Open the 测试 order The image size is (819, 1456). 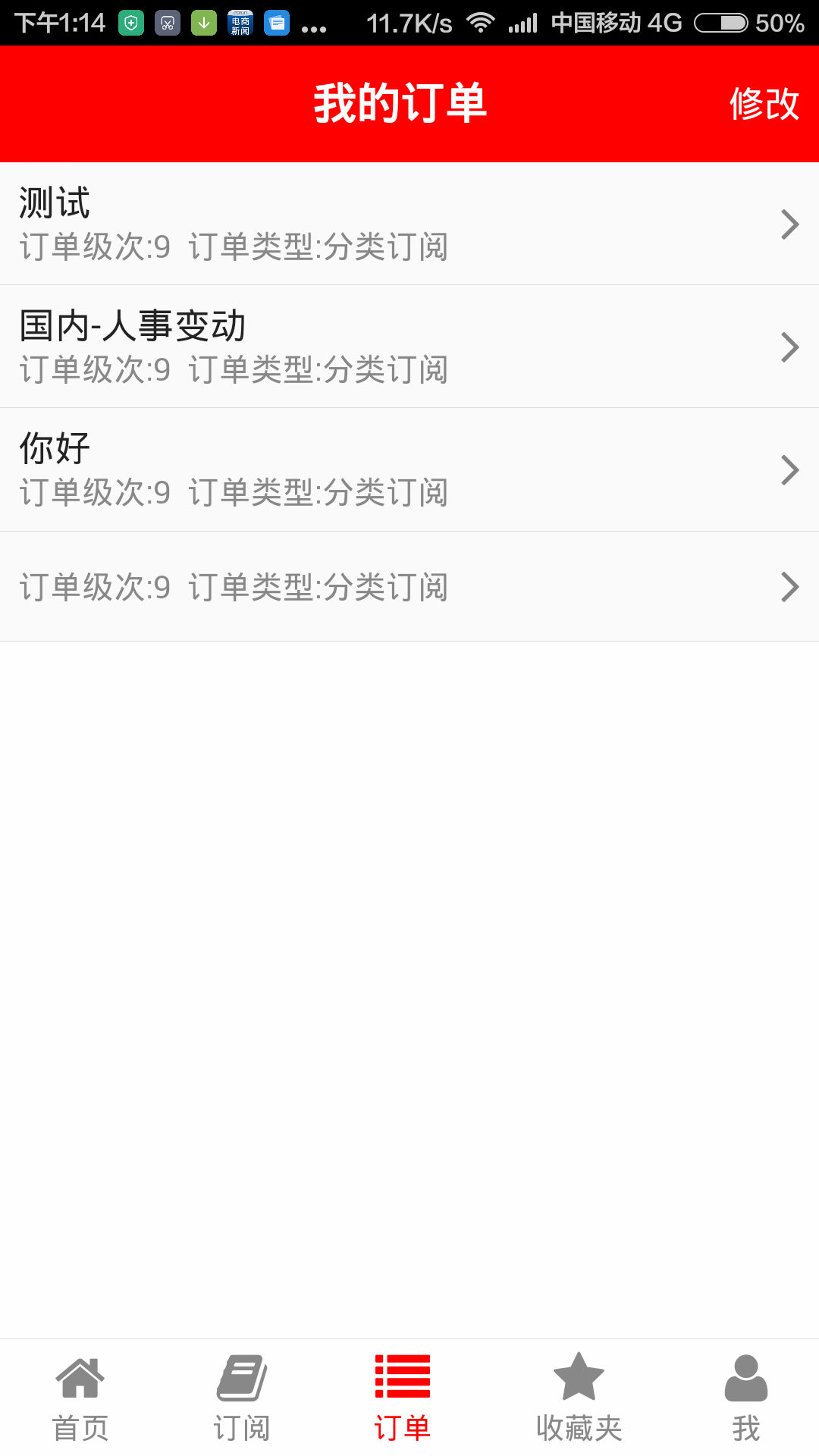pyautogui.click(x=409, y=224)
